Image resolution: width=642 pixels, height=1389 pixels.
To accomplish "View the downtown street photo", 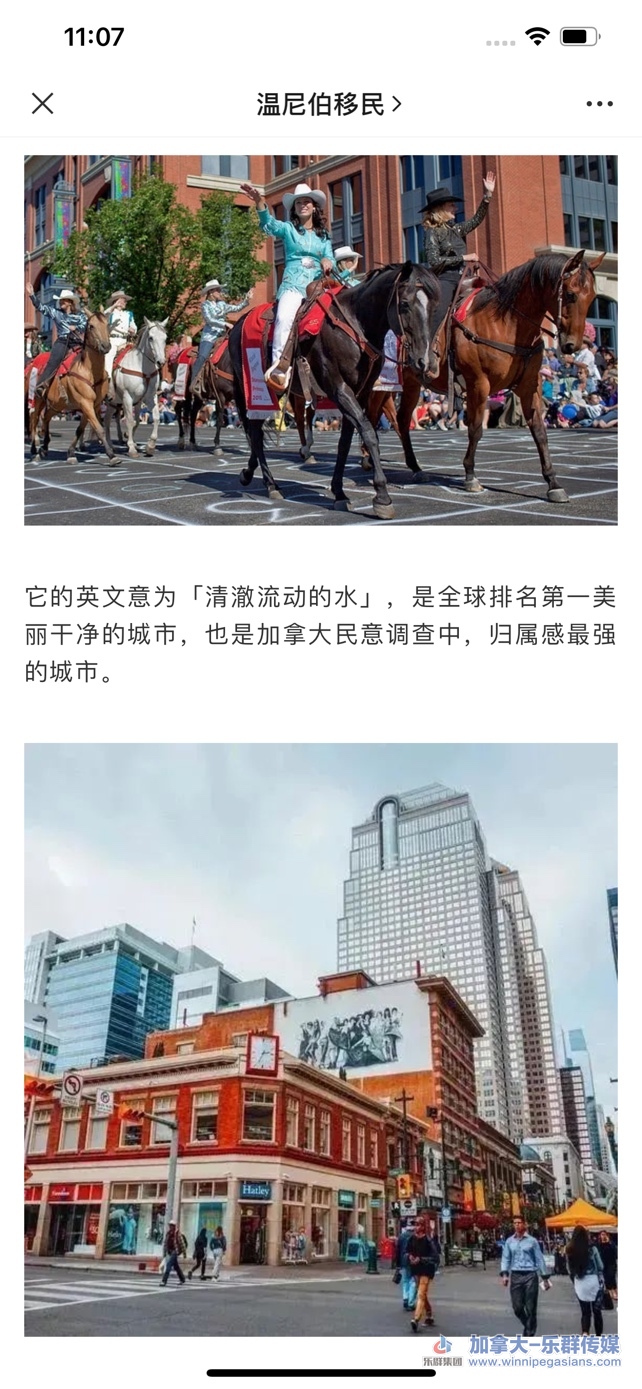I will [321, 1040].
